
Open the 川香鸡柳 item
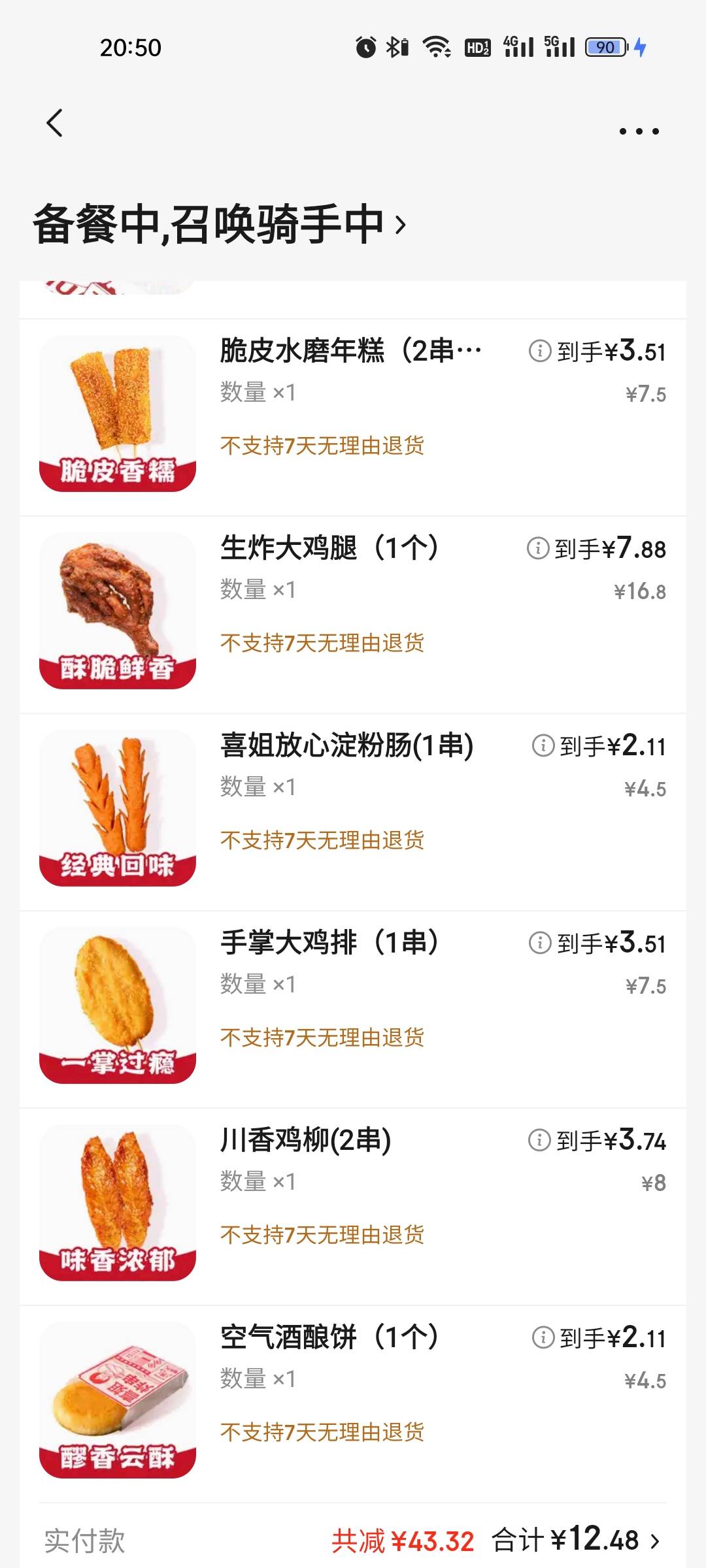click(x=305, y=1140)
